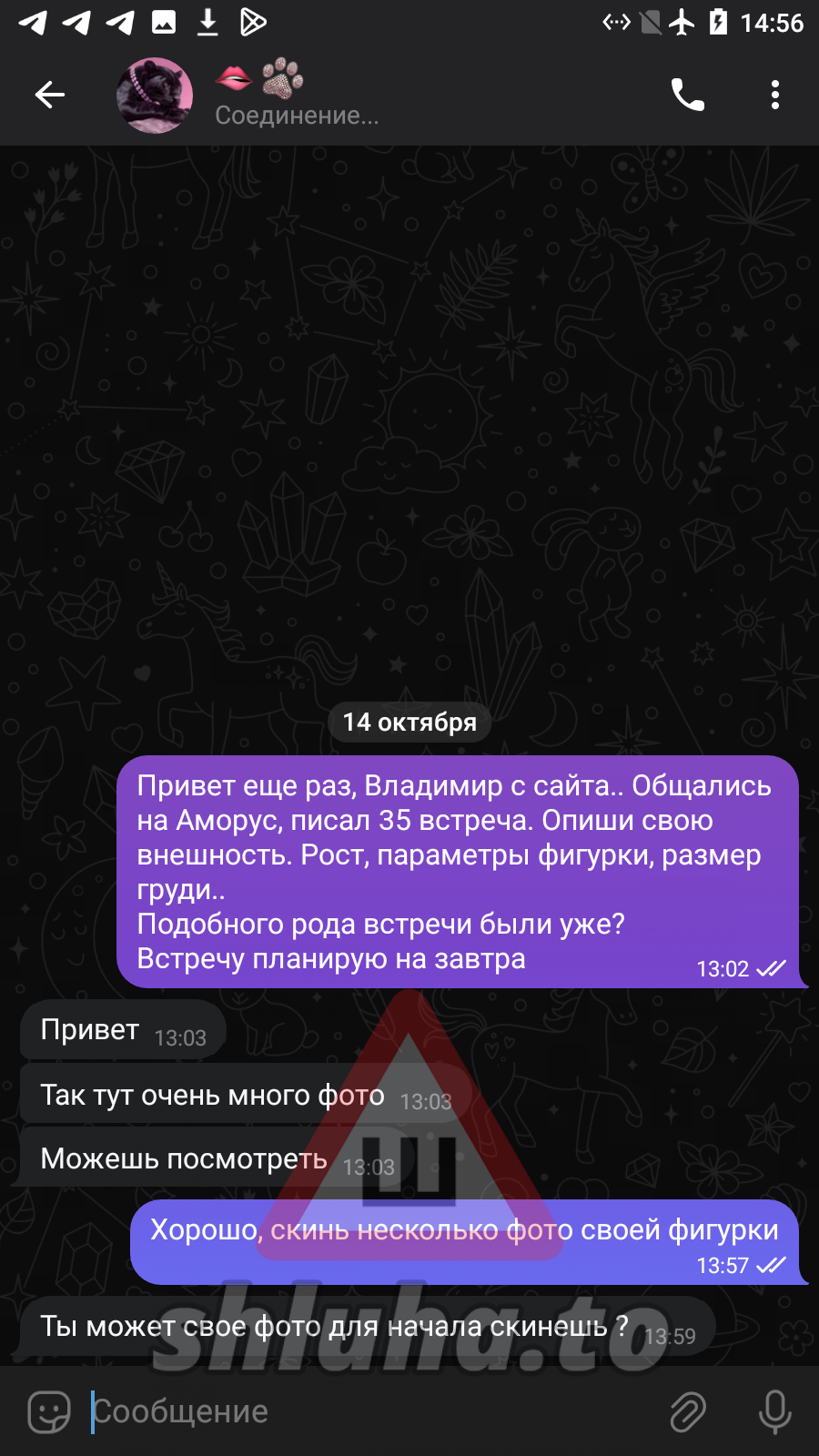The image size is (819, 1456).
Task: Go back to the chat list
Action: click(x=50, y=95)
